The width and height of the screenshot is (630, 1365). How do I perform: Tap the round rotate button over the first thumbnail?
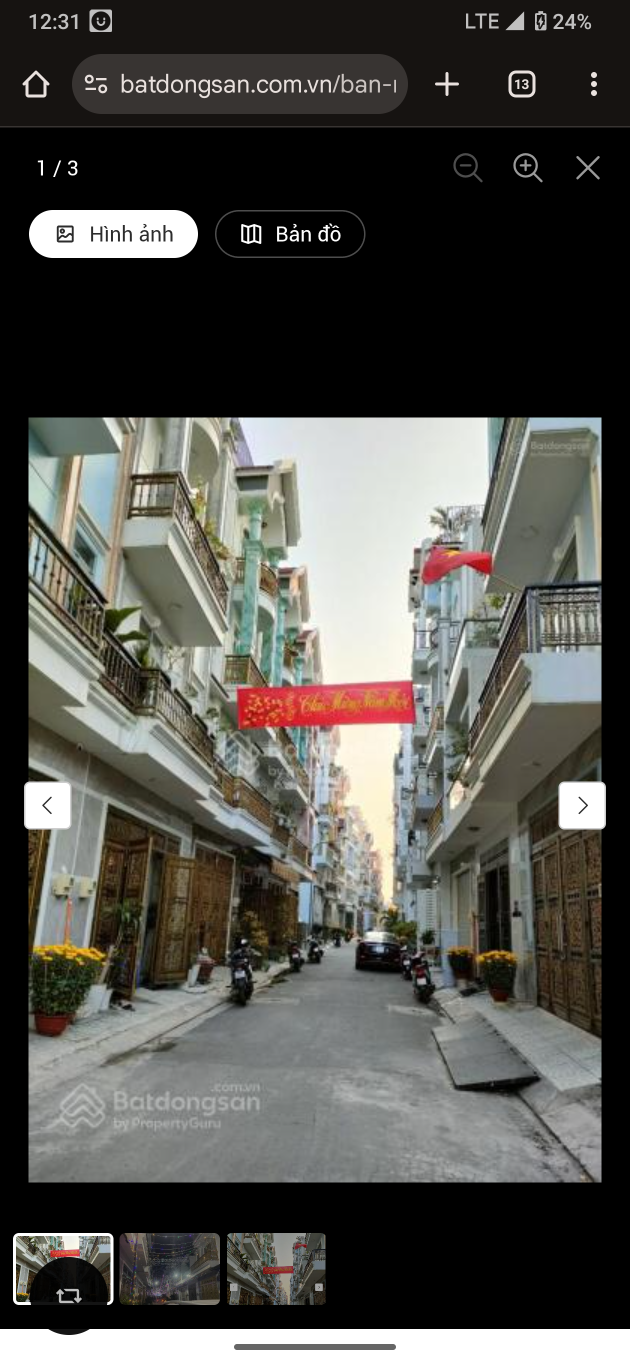click(69, 1295)
